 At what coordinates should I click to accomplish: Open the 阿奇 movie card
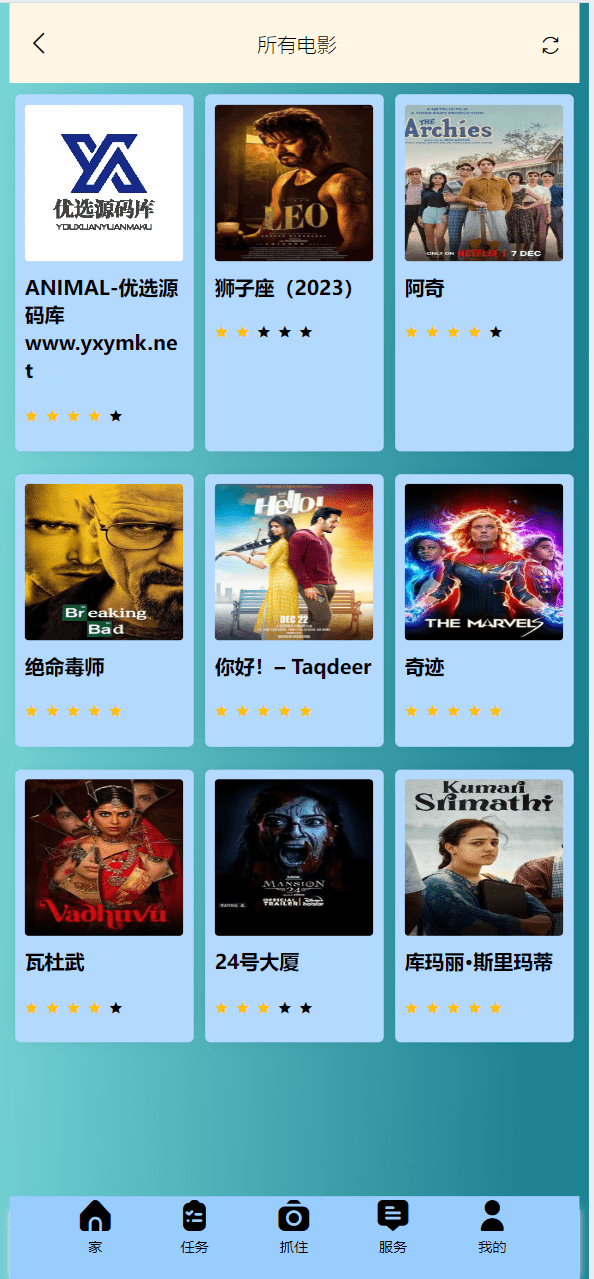pyautogui.click(x=484, y=273)
